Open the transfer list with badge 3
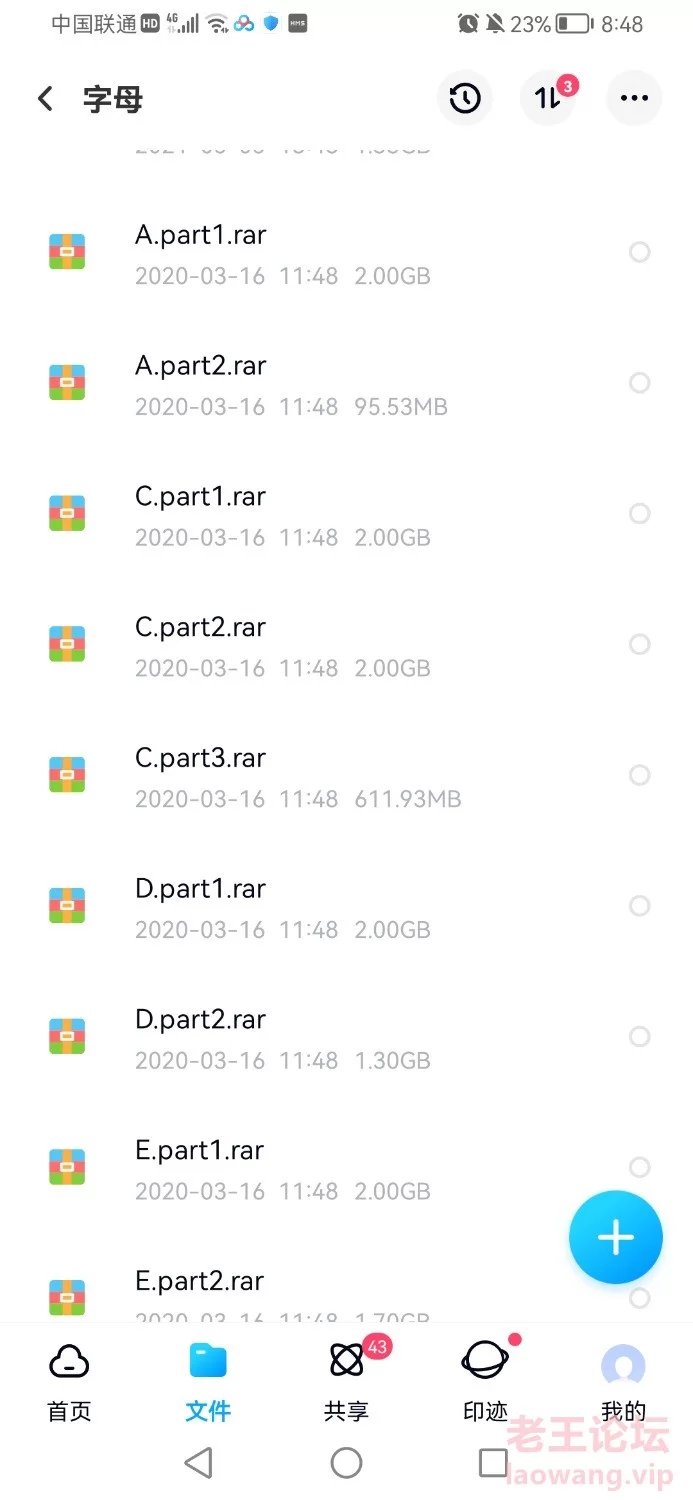693x1500 pixels. point(548,98)
